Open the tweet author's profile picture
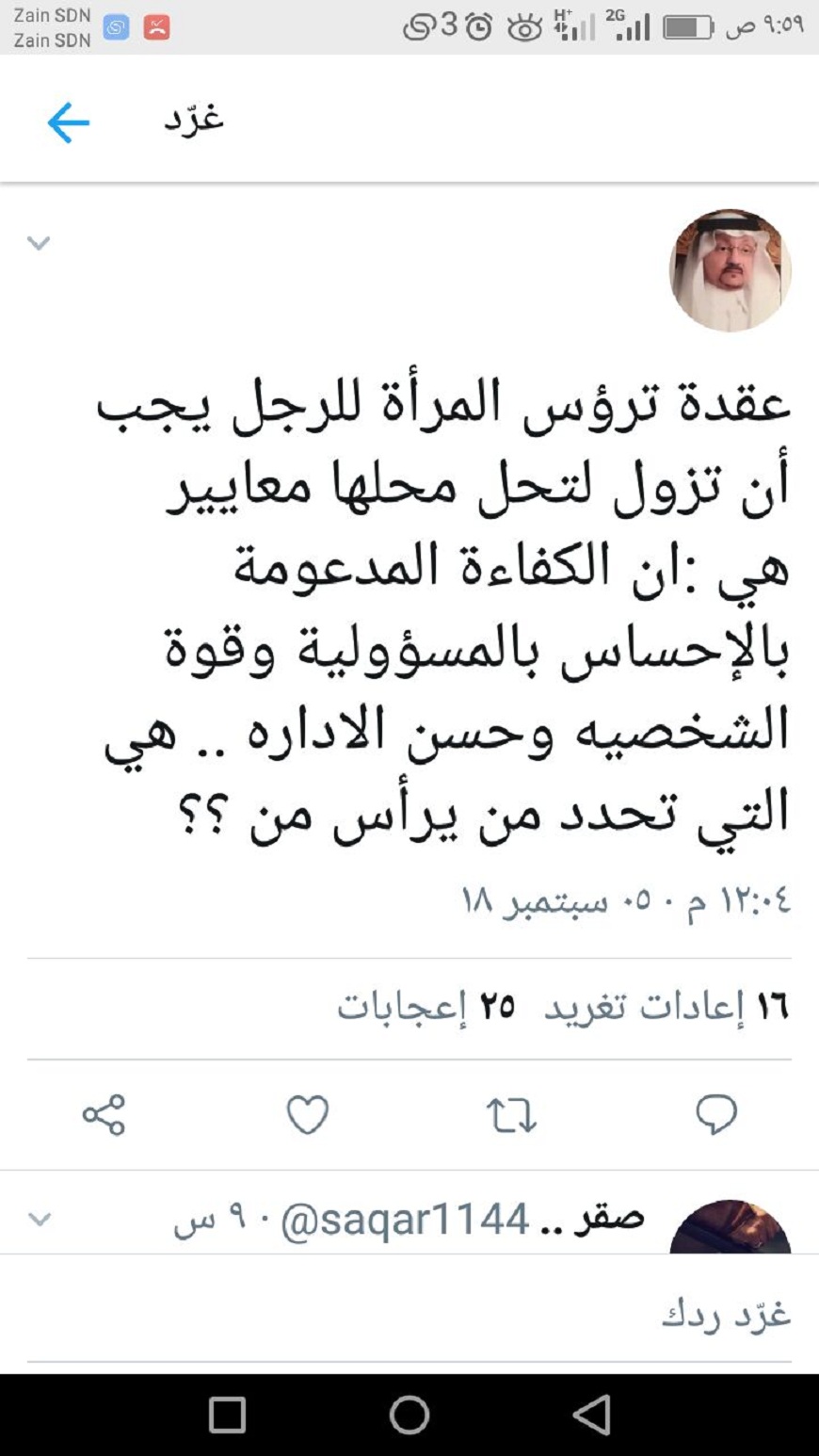This screenshot has width=819, height=1456. tap(730, 270)
